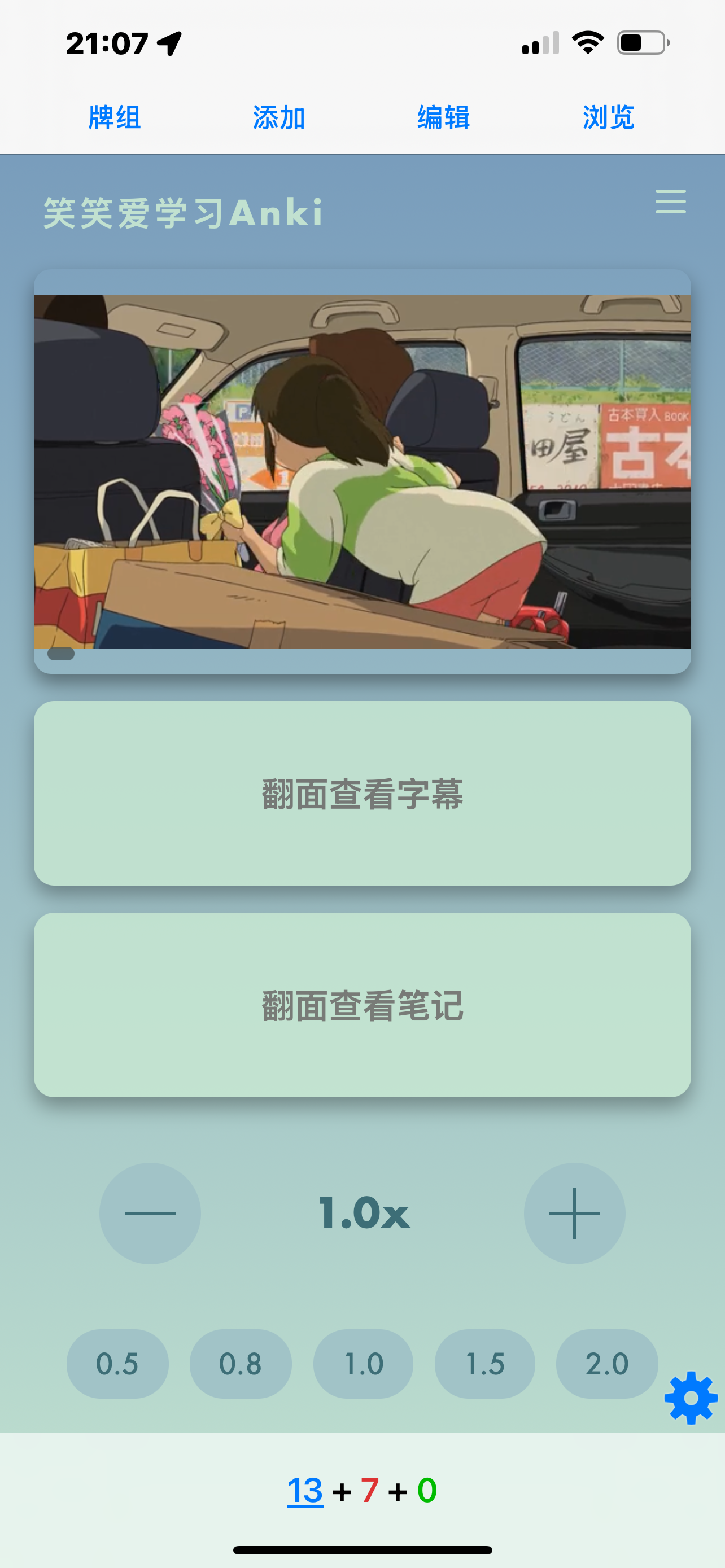Open the 牌组 decks screen
The image size is (725, 1568).
[x=115, y=117]
